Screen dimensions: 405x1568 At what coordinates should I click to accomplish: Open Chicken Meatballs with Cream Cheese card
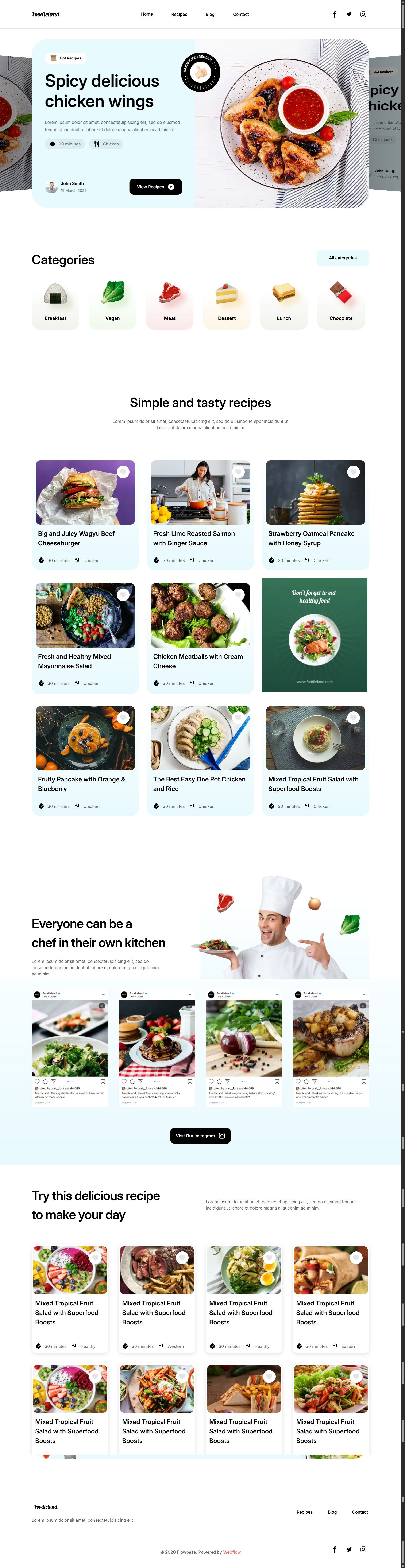coord(198,661)
